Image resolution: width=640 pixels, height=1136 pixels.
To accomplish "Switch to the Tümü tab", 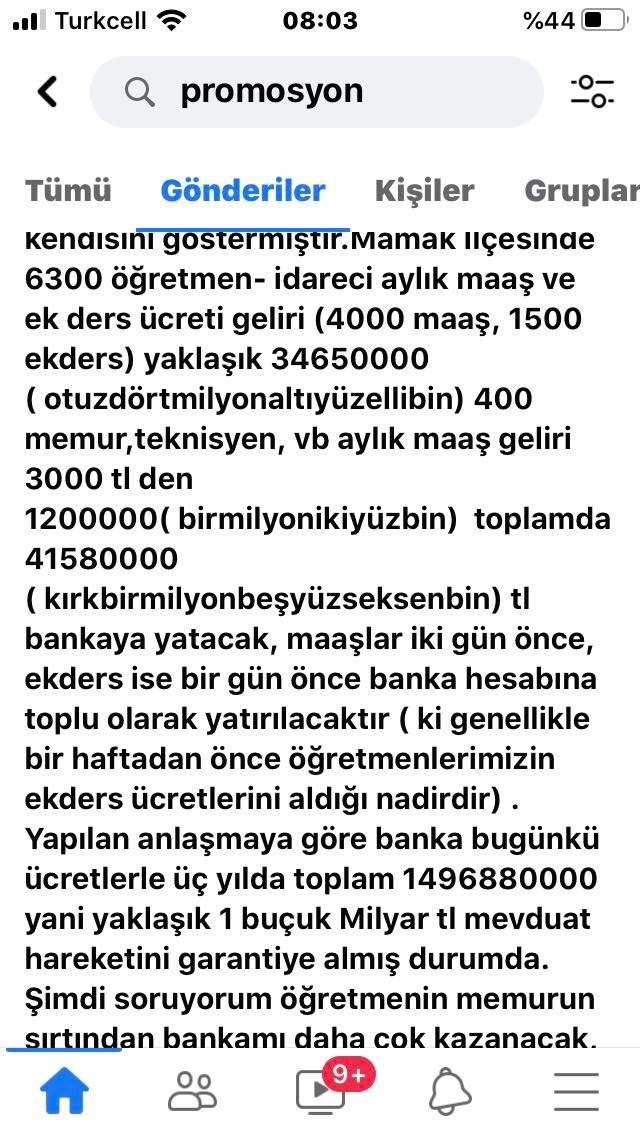I will (68, 190).
